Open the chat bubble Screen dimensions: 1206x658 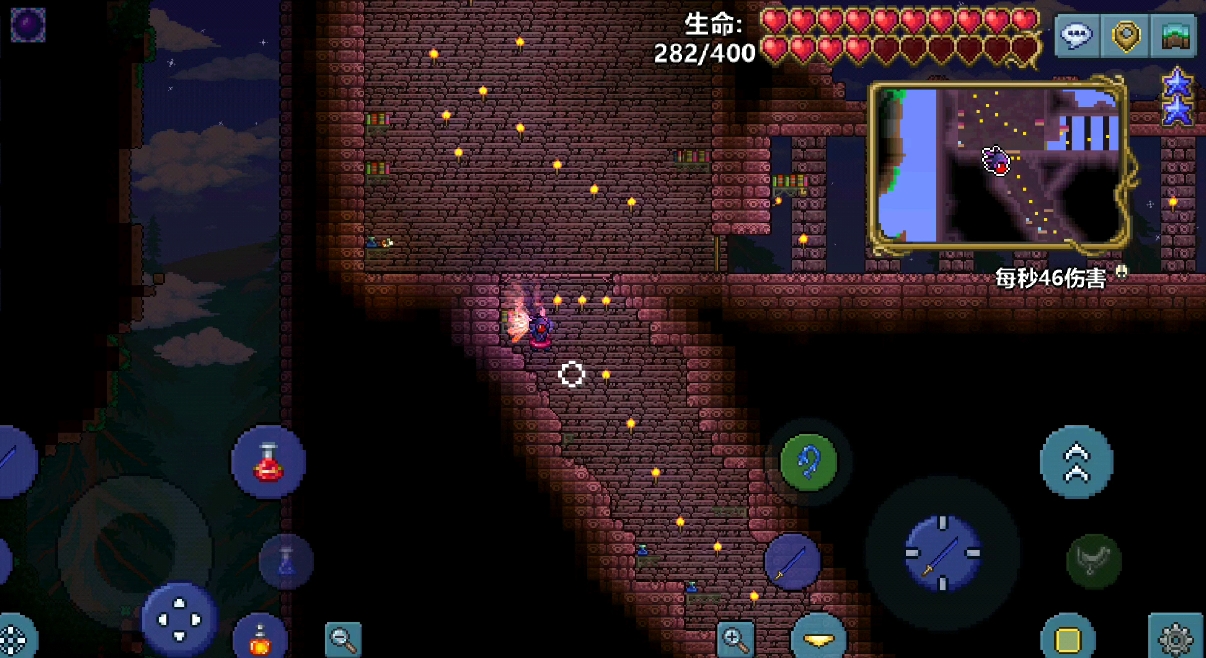(x=1077, y=37)
